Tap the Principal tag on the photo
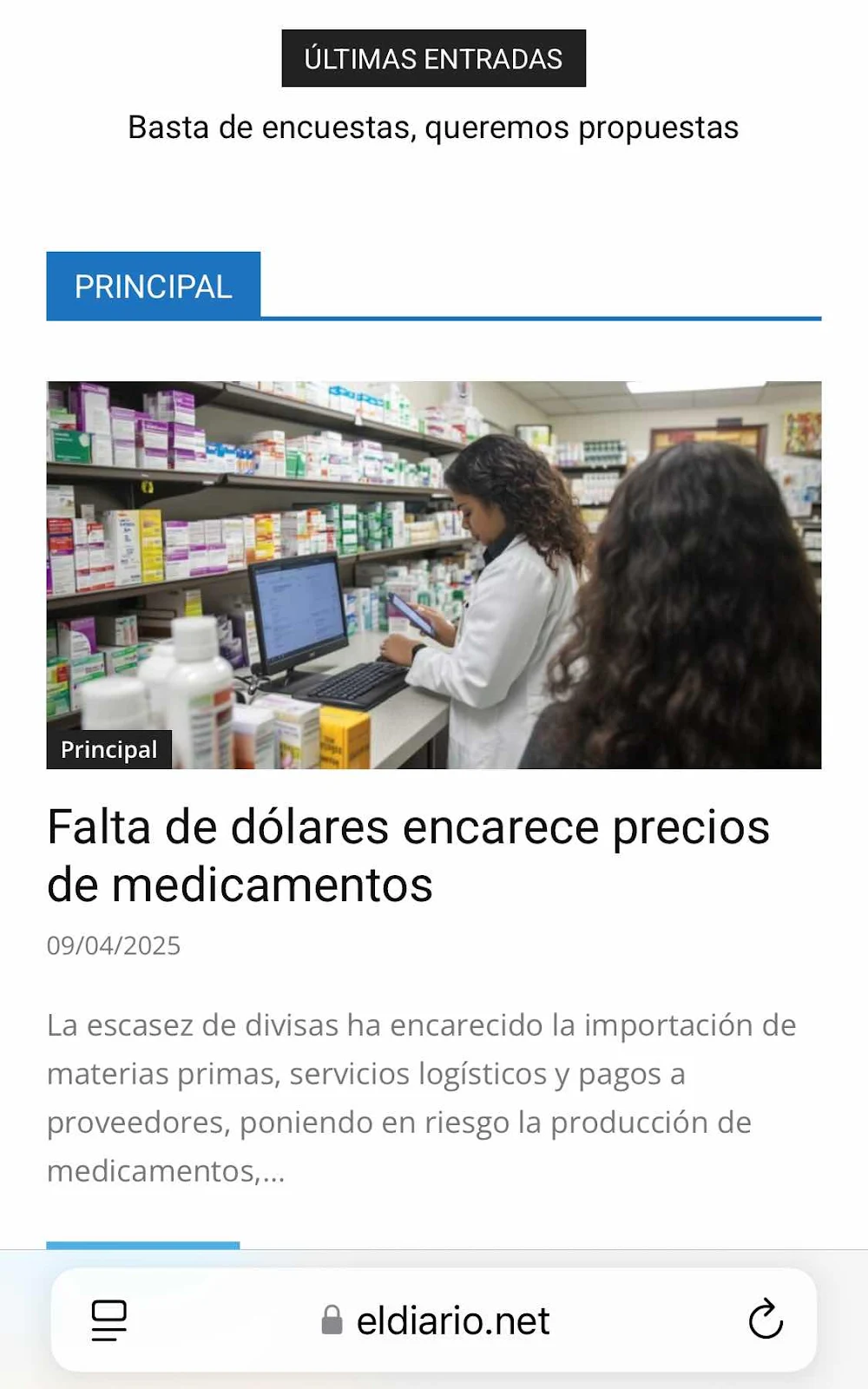The height and width of the screenshot is (1389, 868). click(109, 749)
